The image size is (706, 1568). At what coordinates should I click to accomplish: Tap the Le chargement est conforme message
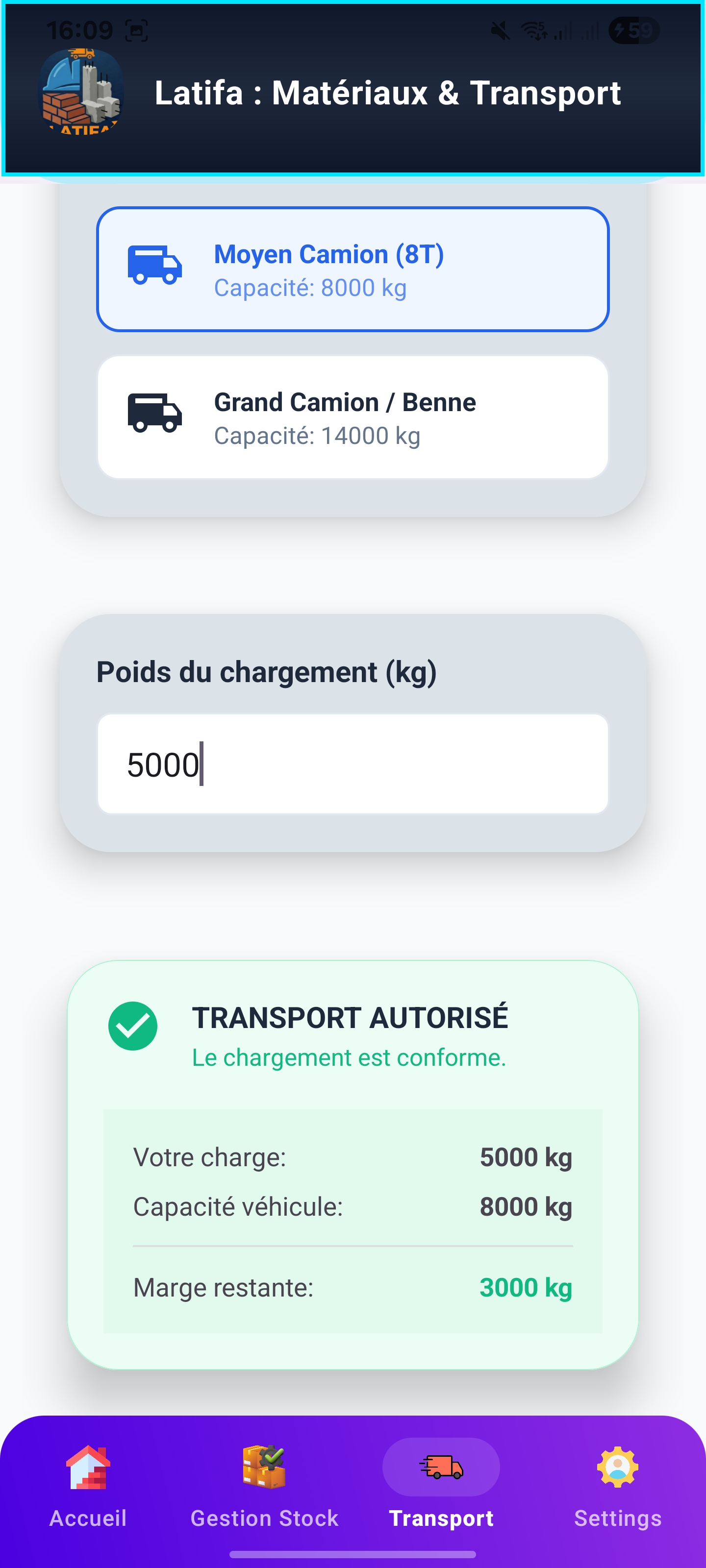point(350,1057)
